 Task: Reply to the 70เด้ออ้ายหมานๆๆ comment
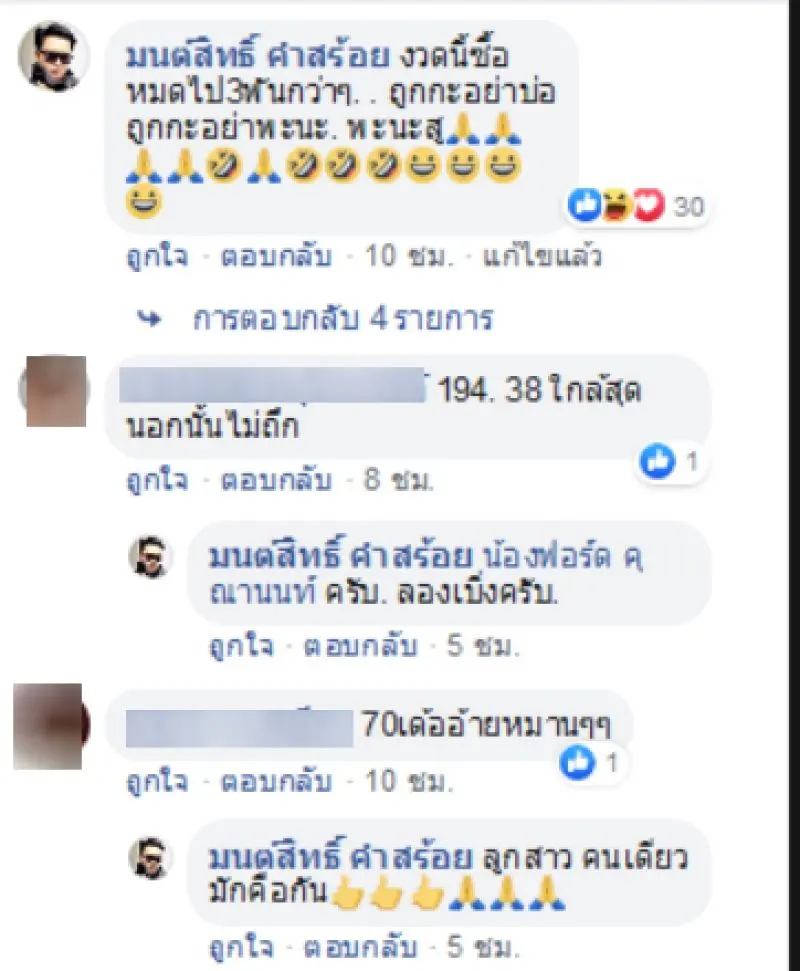(274, 781)
